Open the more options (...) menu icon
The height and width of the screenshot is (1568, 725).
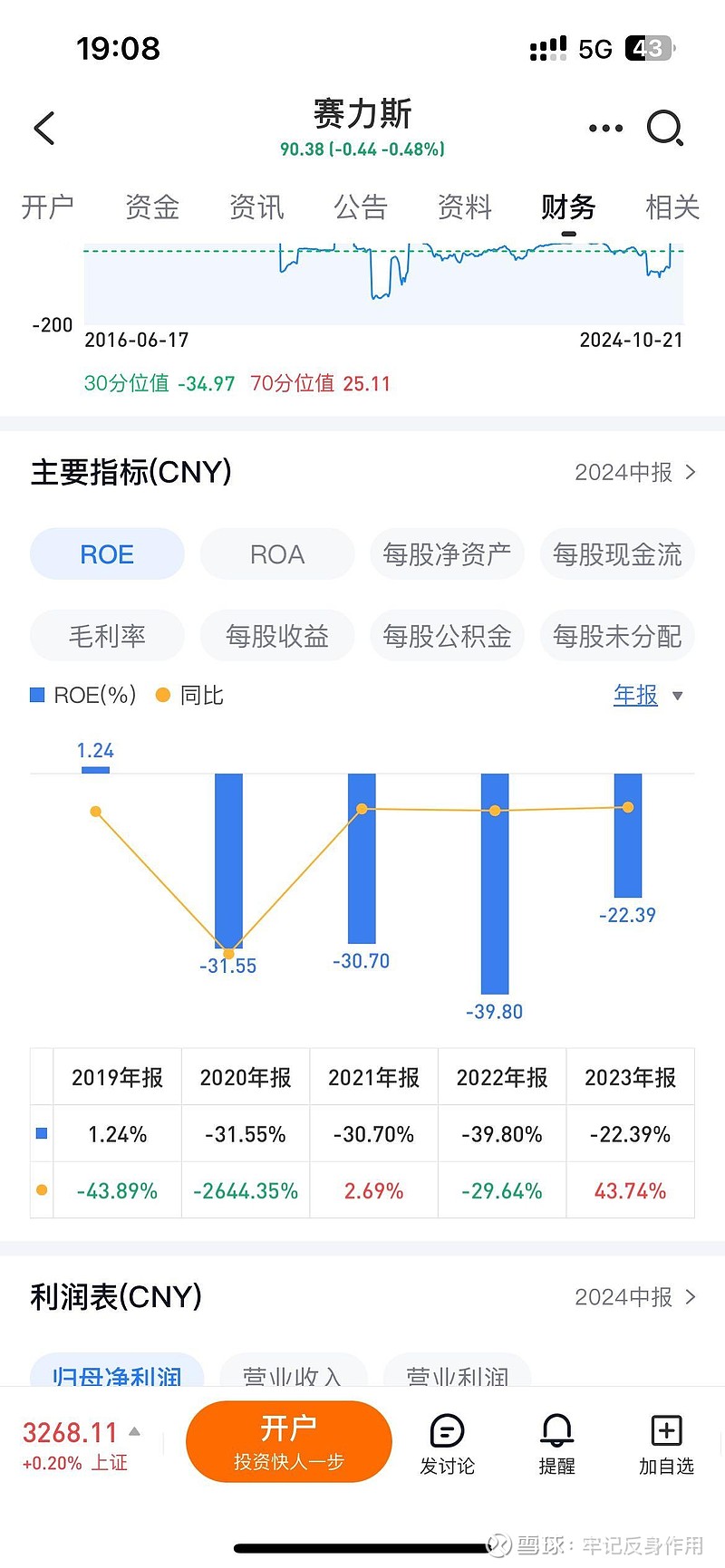coord(604,129)
